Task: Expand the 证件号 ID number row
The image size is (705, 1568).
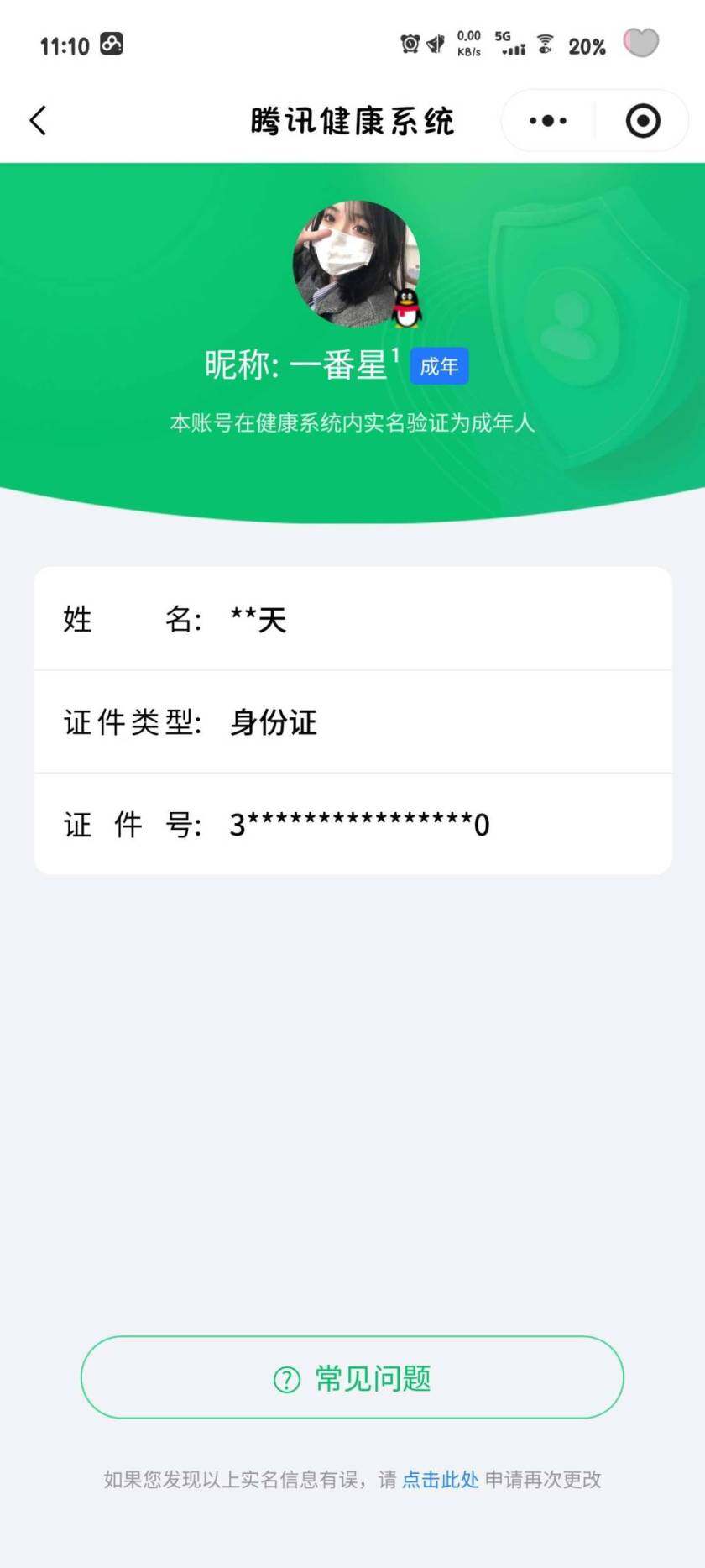Action: (352, 823)
